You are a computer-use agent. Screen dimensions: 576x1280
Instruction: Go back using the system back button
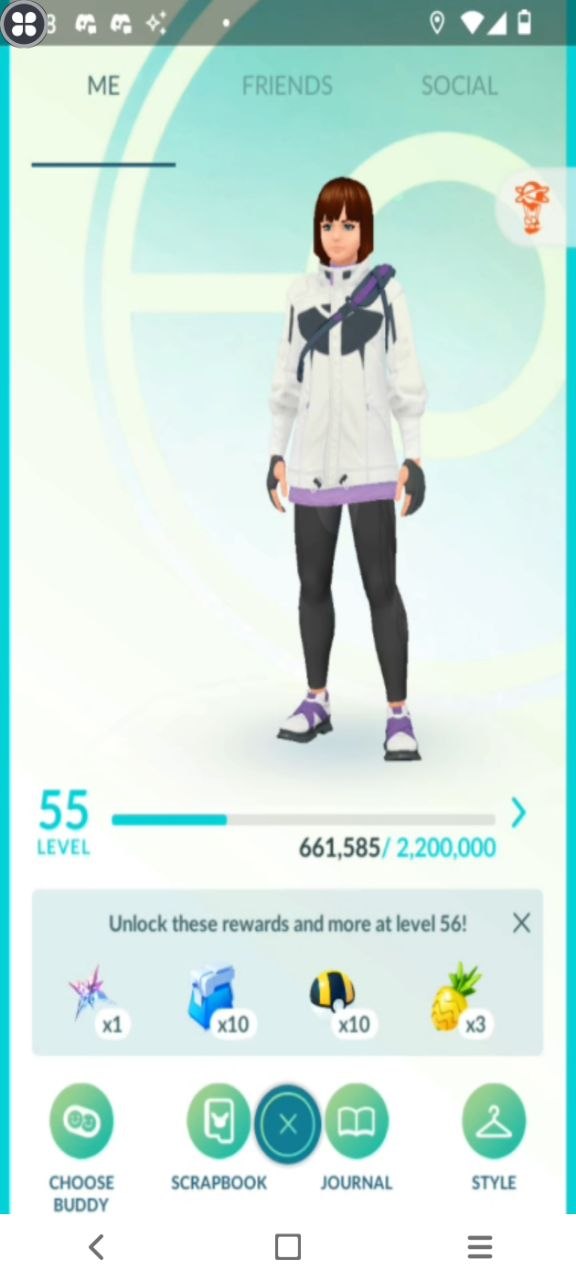point(96,1247)
